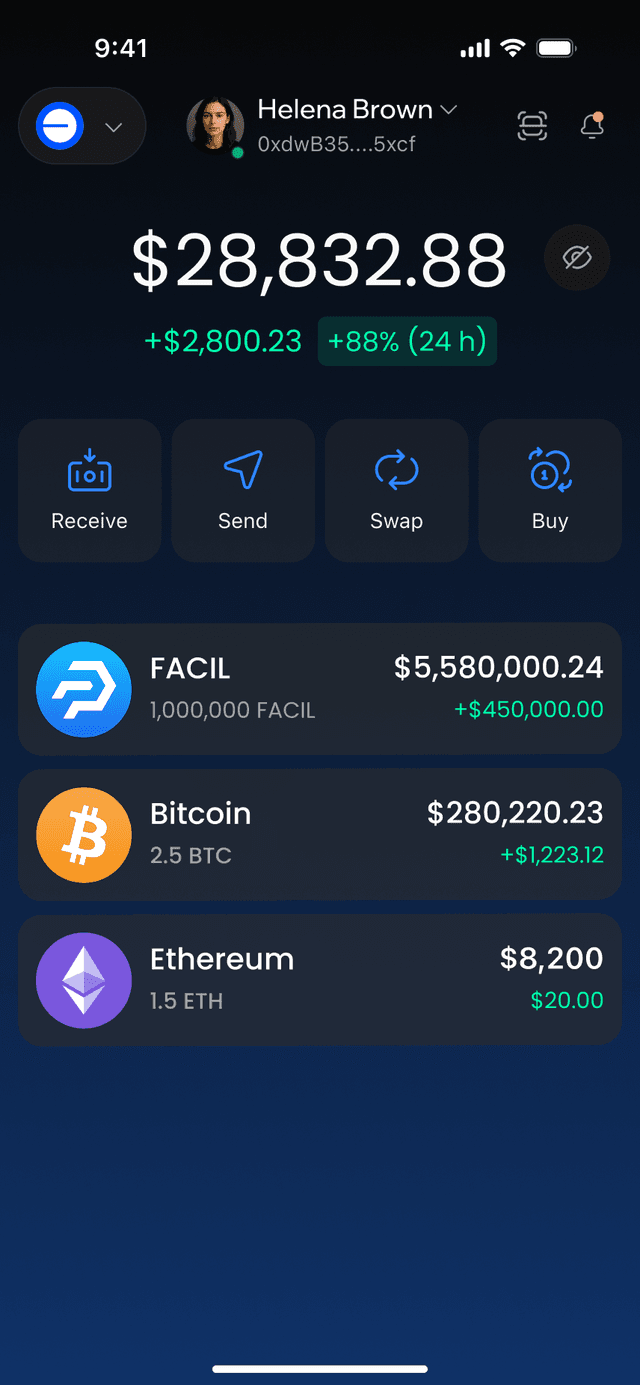Open the Swap action

click(x=397, y=490)
